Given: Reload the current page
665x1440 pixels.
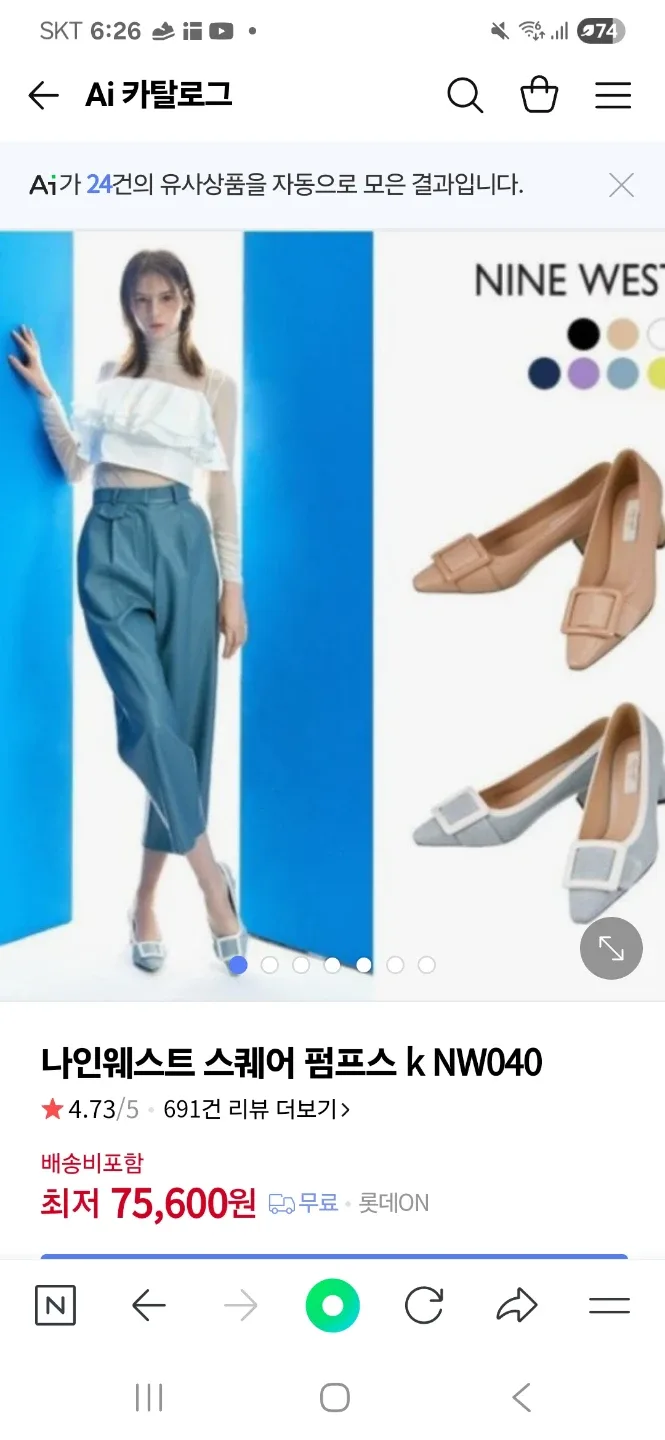Looking at the screenshot, I should pos(424,1305).
